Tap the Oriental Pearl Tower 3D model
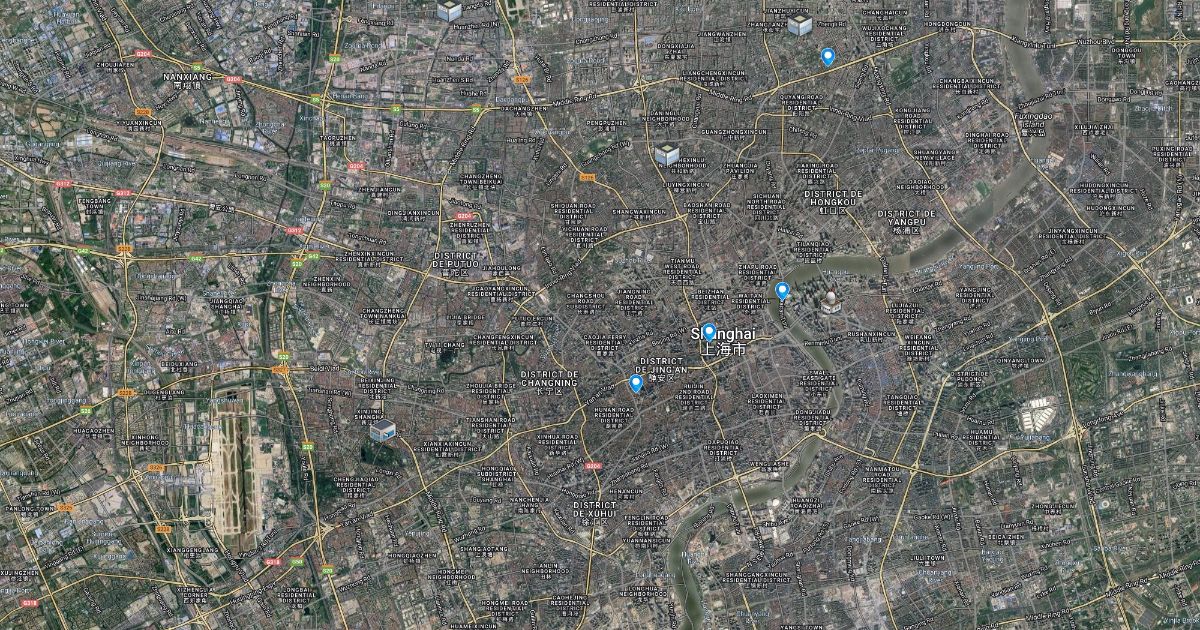Screen dimensions: 1200x630 click(x=829, y=299)
